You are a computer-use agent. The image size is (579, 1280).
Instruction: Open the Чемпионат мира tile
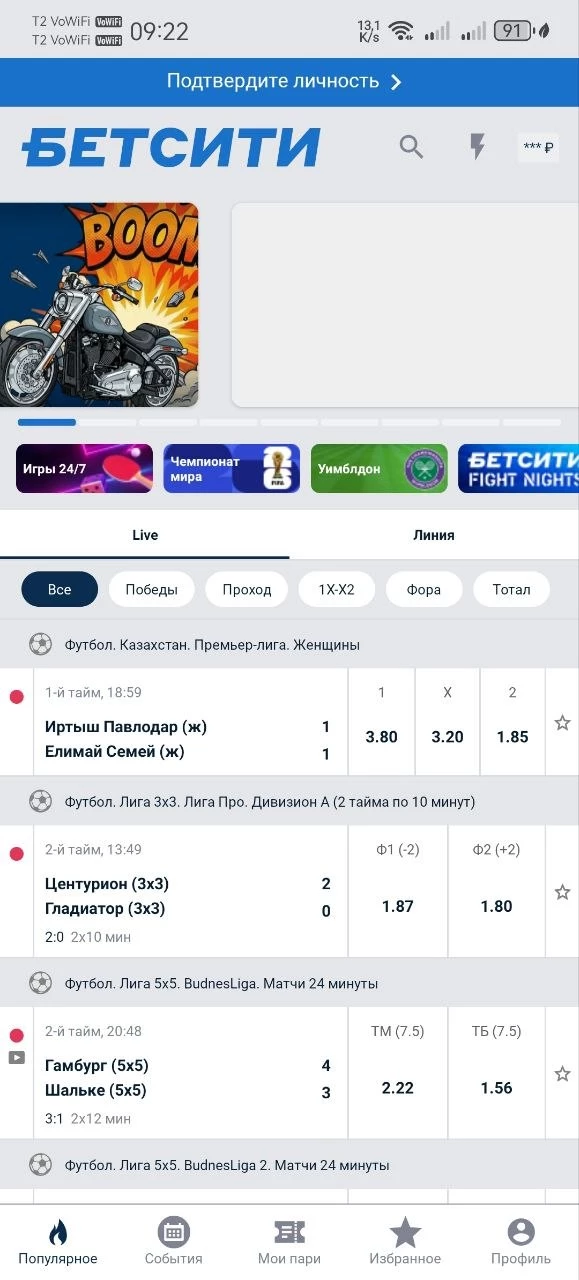[232, 468]
